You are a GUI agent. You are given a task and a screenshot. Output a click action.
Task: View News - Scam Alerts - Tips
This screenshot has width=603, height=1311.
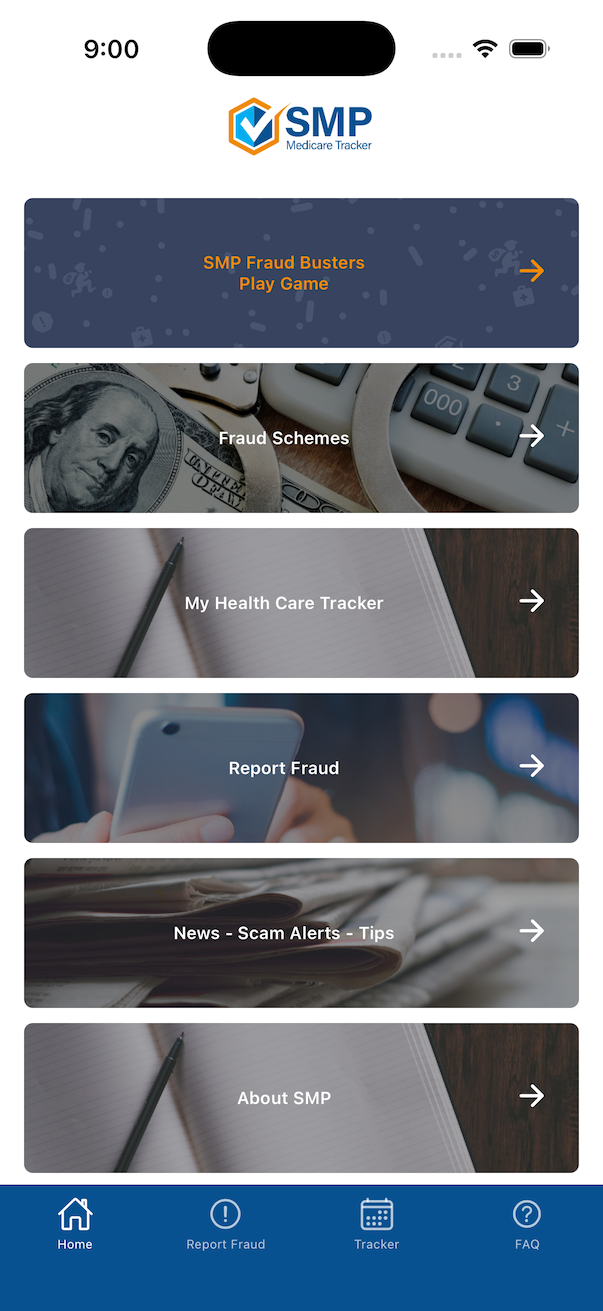coord(301,933)
